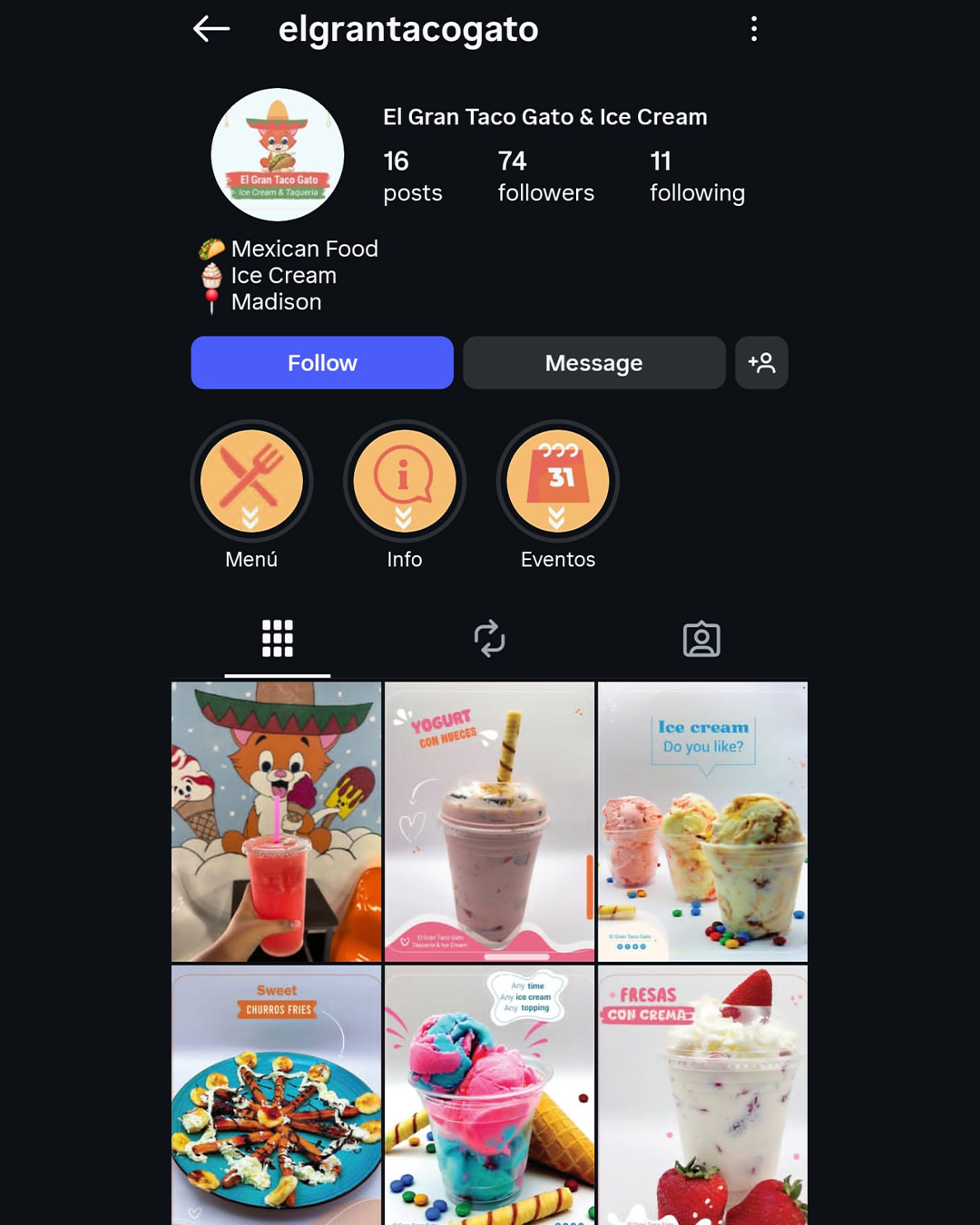The image size is (980, 1225).
Task: Open the Sweet Churros Fries post
Action: click(277, 1095)
